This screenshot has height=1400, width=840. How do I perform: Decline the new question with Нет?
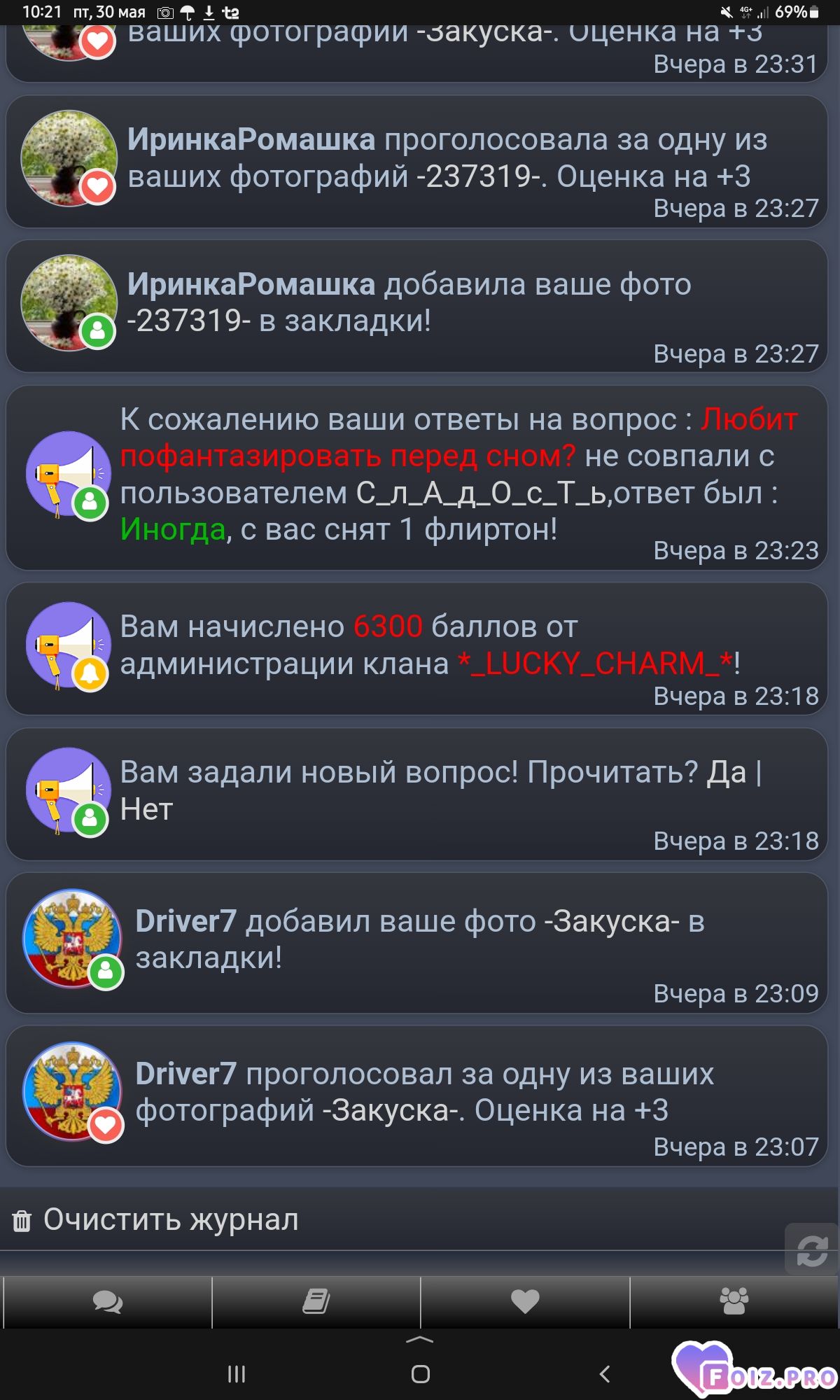coord(146,809)
